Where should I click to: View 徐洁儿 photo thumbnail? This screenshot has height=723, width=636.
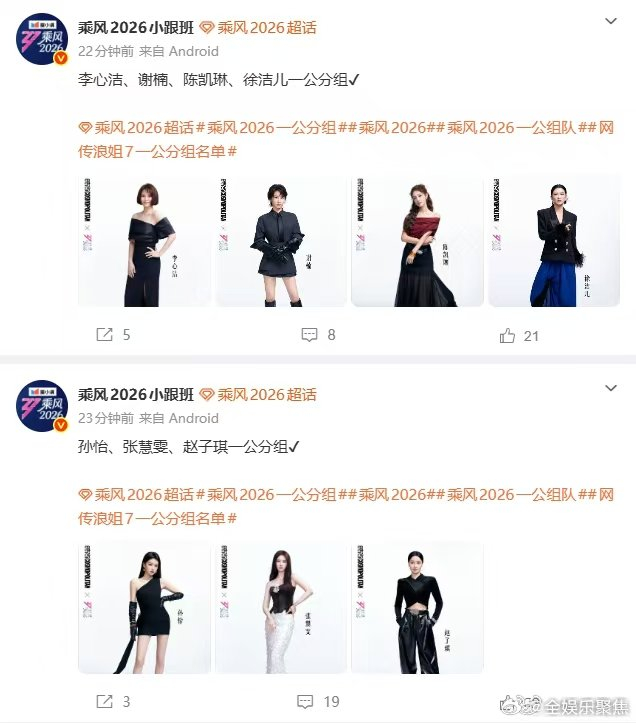(553, 240)
